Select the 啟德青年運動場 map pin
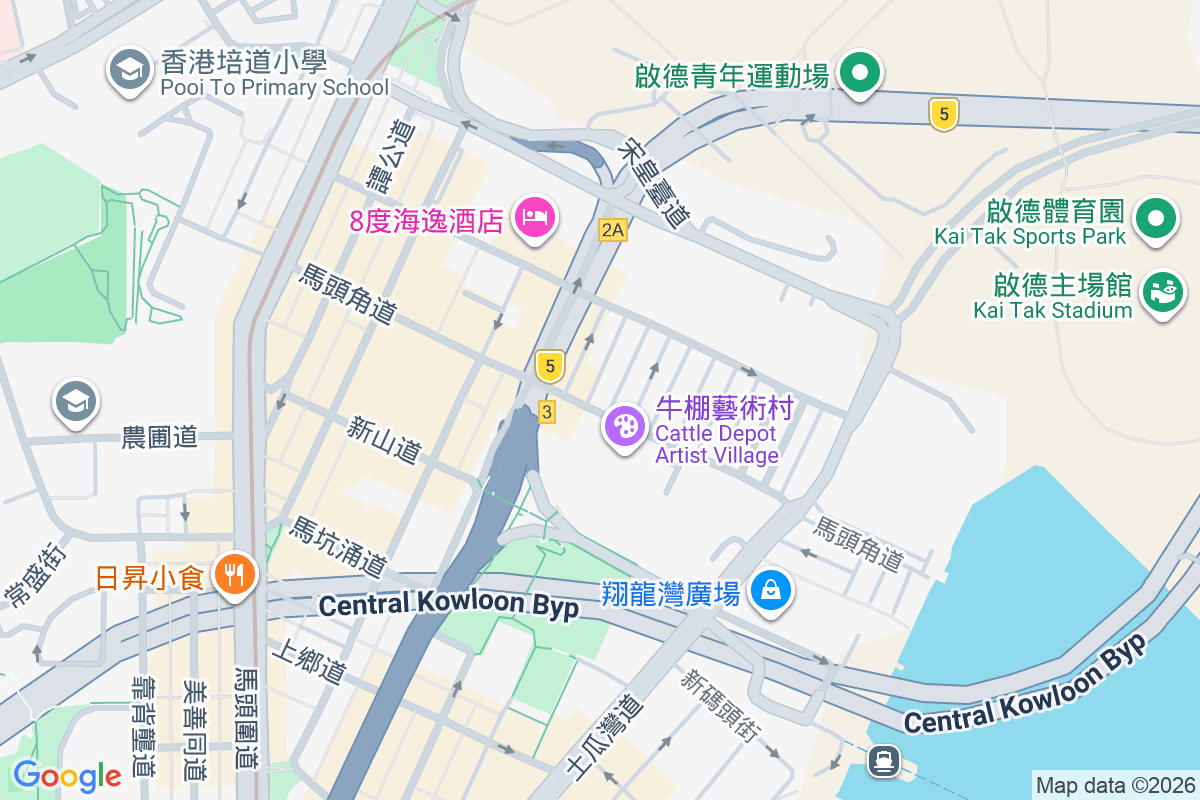 (x=859, y=73)
